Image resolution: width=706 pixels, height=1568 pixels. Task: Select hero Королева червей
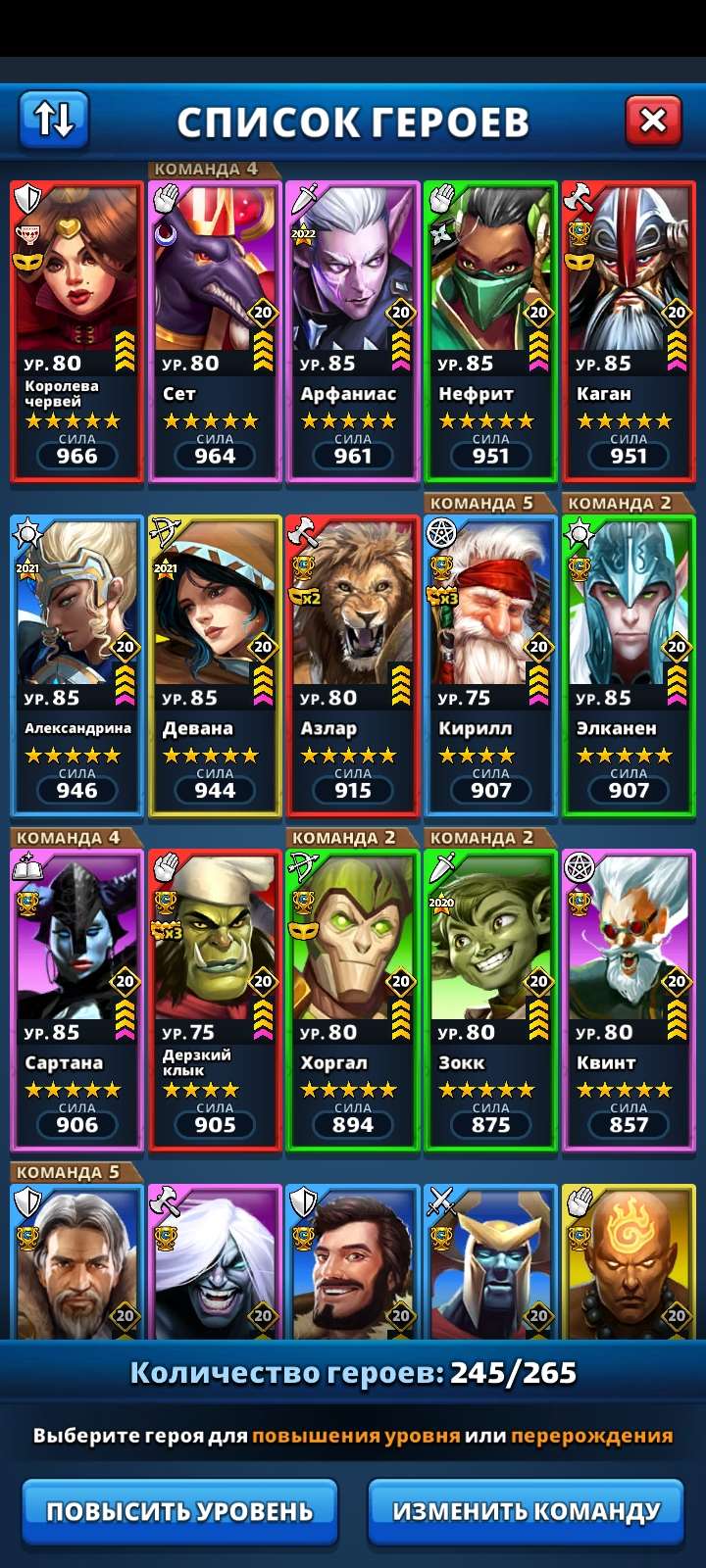[76, 333]
